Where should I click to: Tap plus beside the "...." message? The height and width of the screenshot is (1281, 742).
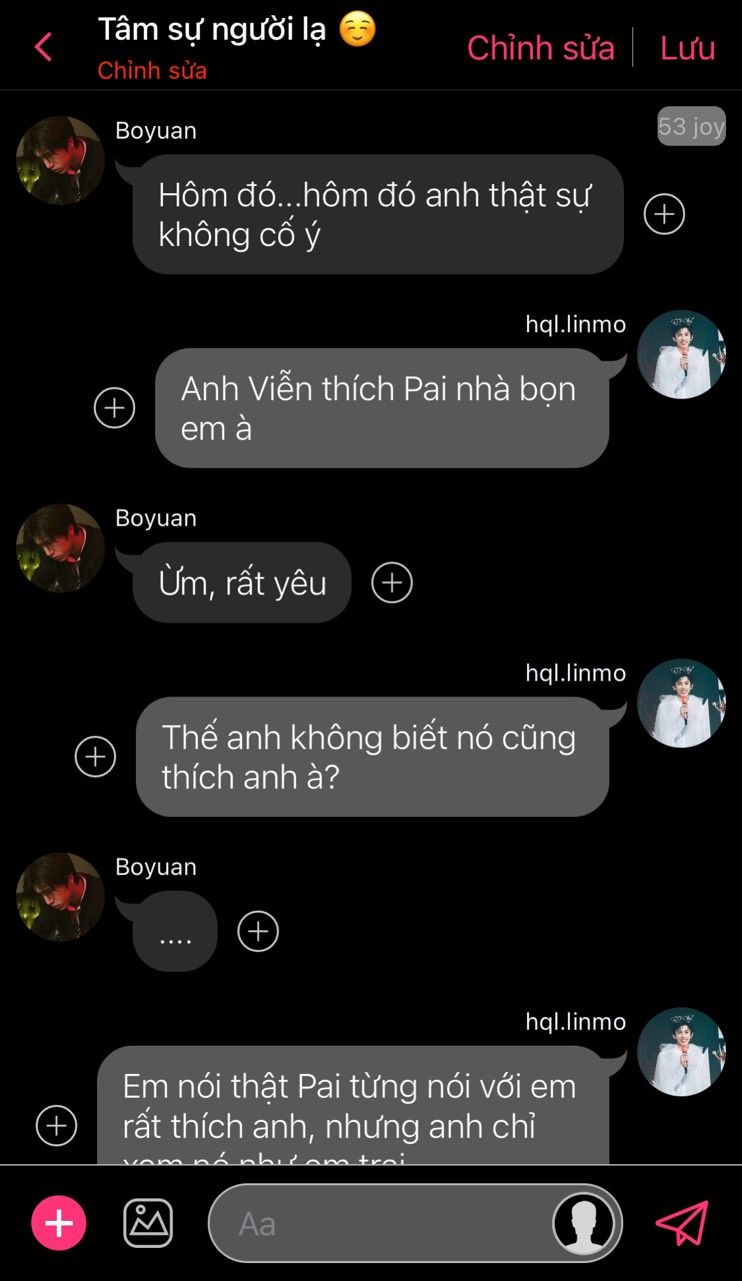pos(258,931)
